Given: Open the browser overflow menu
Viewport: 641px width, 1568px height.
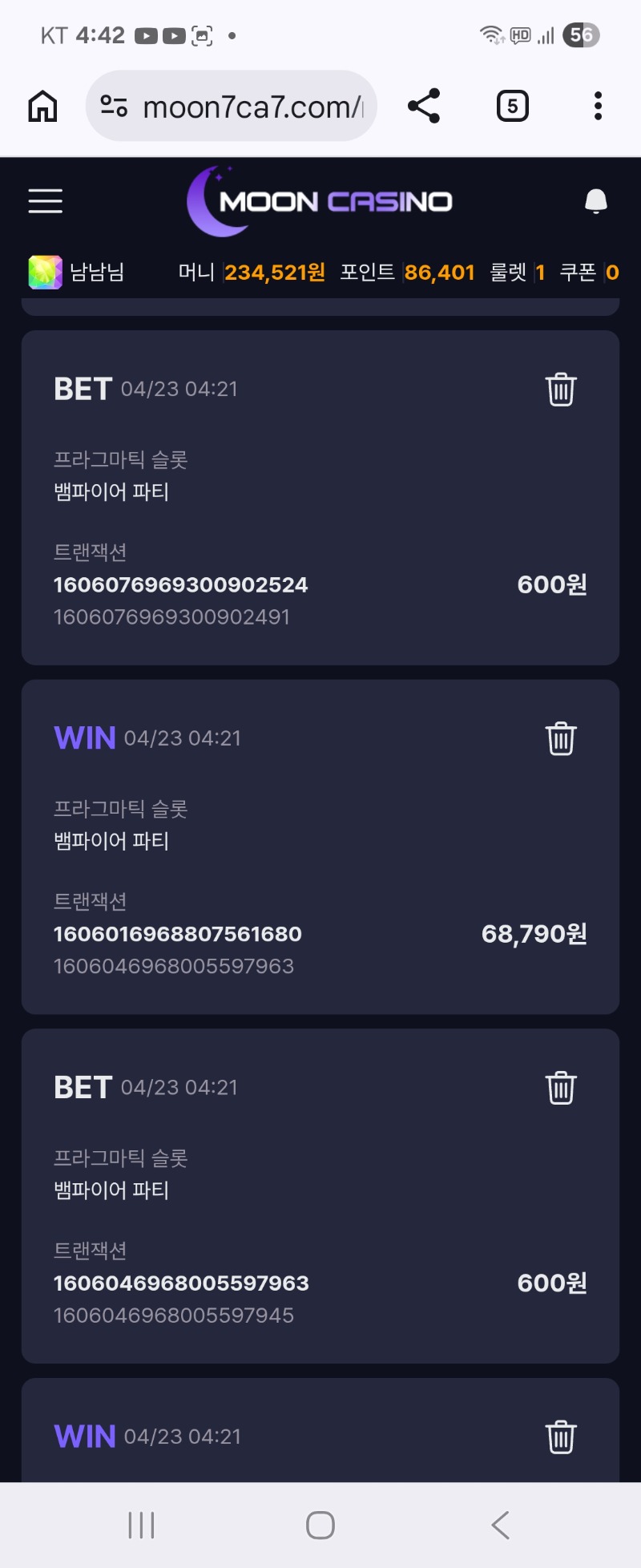Looking at the screenshot, I should coord(598,106).
